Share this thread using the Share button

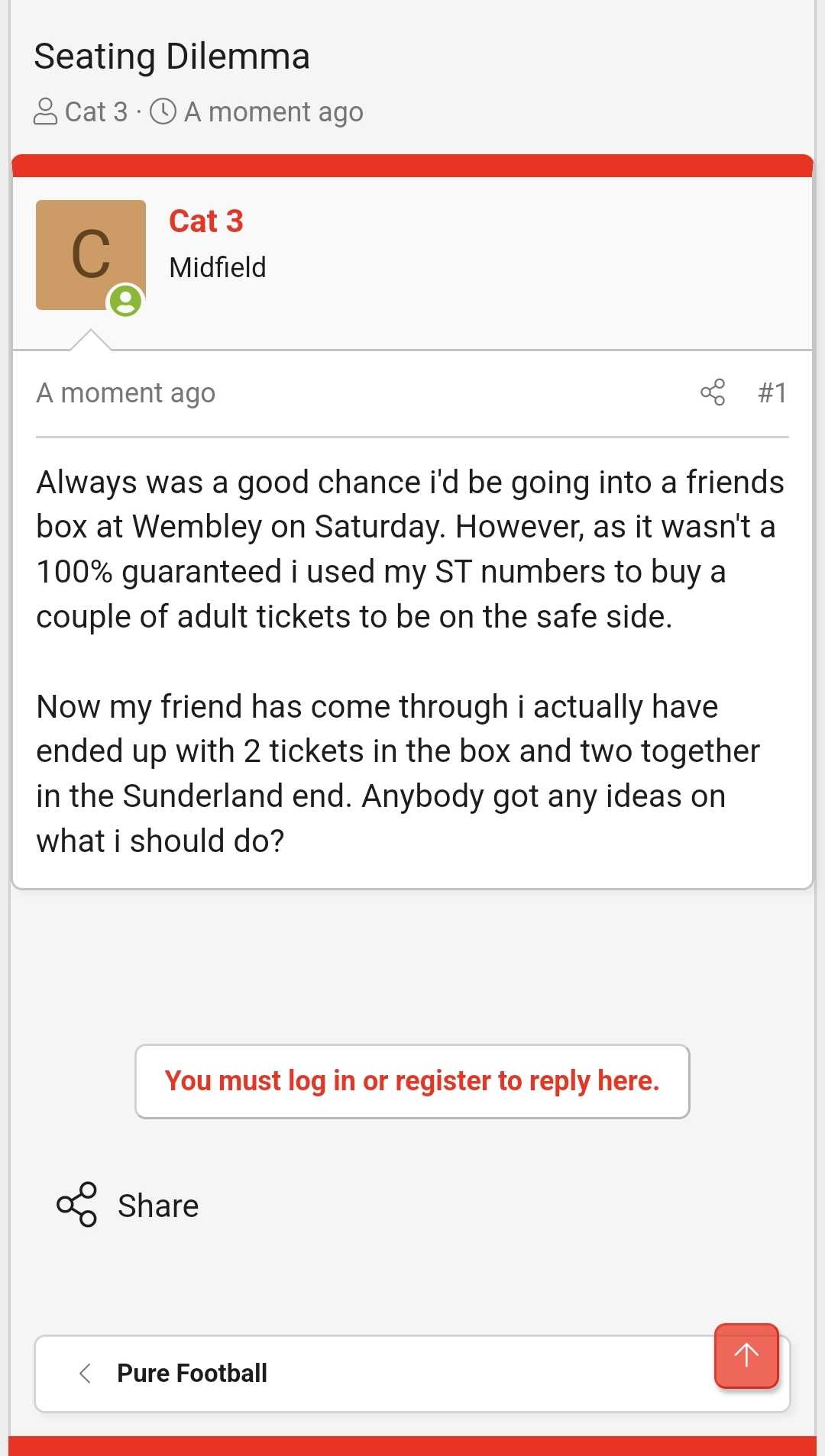pos(128,1206)
